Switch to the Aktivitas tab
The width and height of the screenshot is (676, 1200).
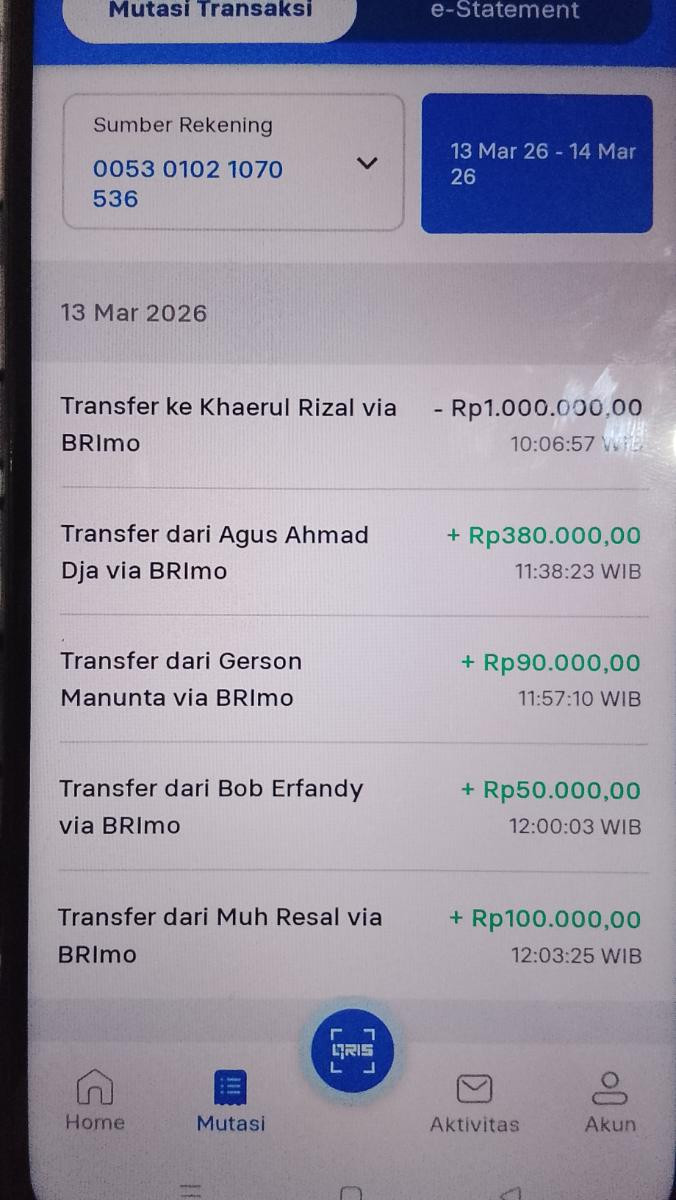pos(475,1103)
